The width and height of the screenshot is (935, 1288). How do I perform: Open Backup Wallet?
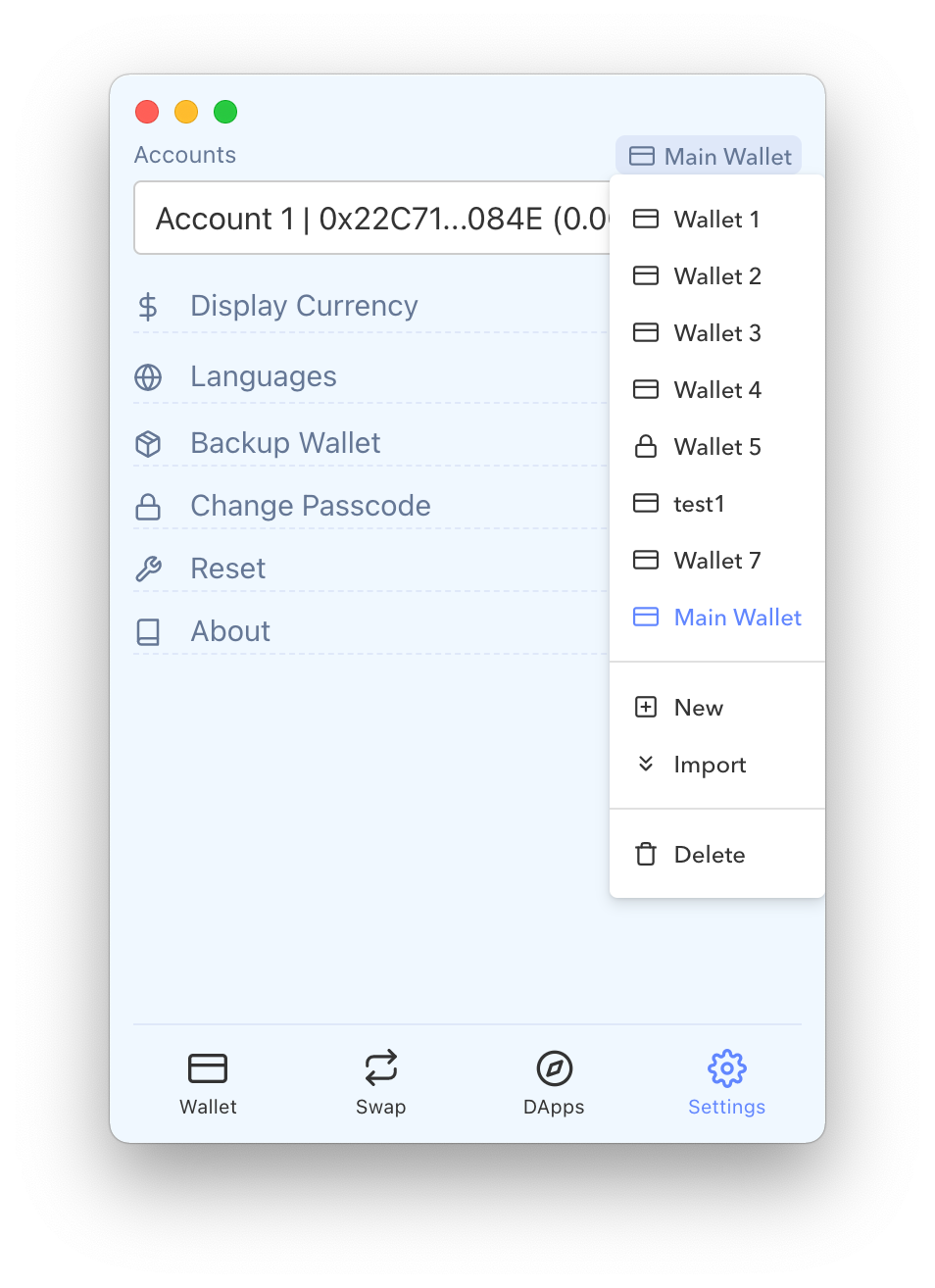click(x=284, y=443)
